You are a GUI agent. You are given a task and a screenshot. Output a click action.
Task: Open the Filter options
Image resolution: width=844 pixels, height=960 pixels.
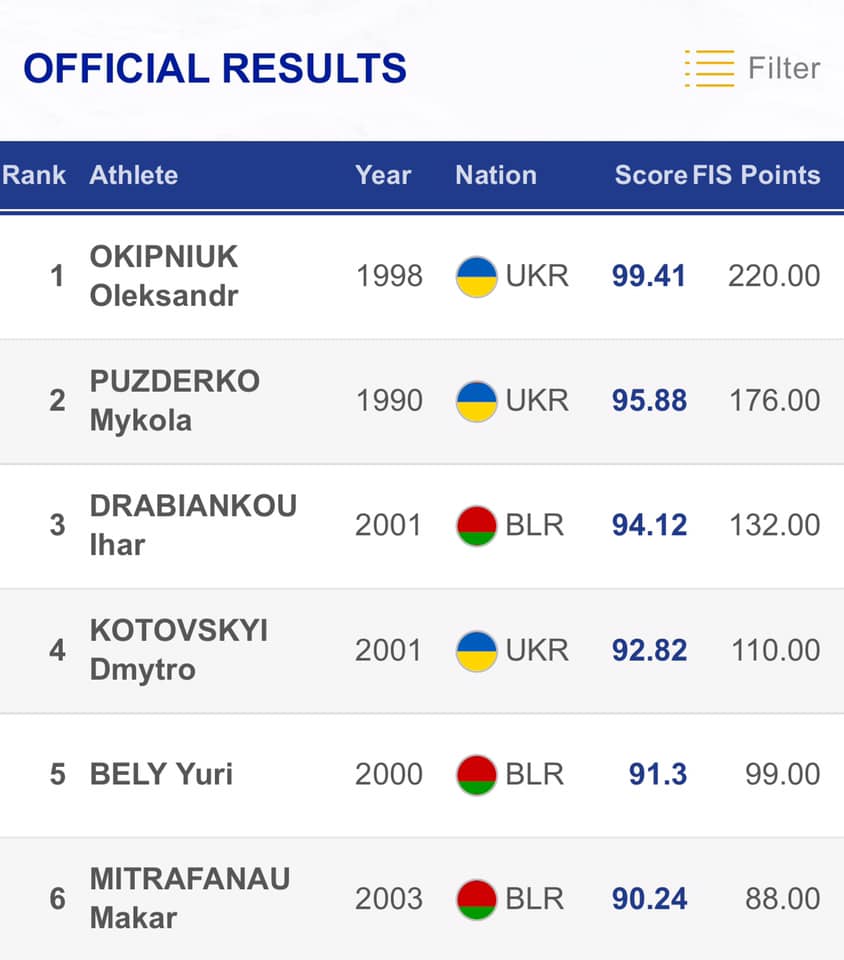click(x=752, y=68)
